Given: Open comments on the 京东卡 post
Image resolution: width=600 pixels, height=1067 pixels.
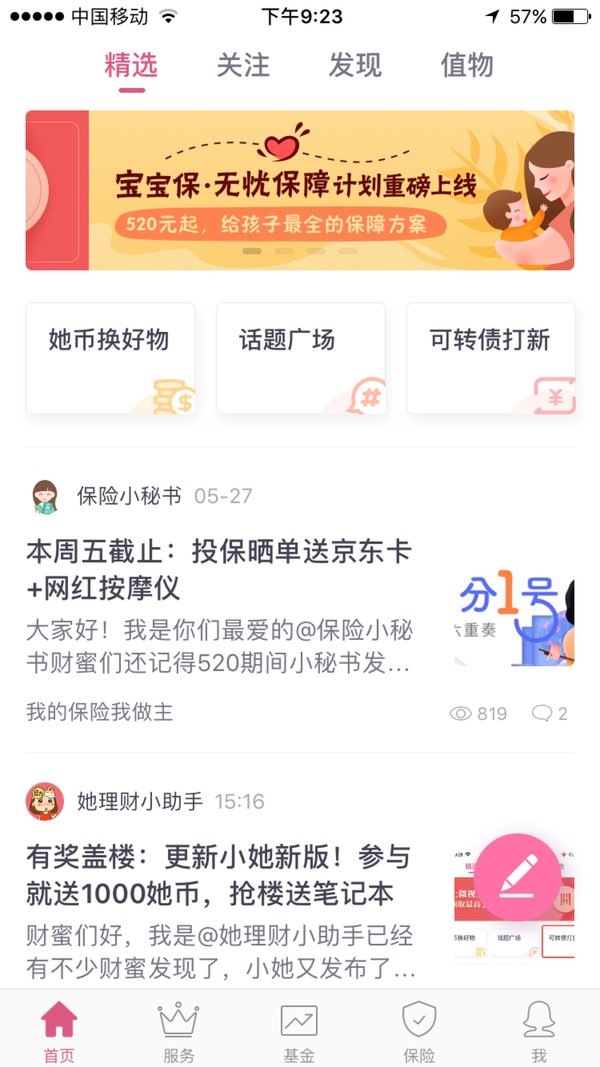Looking at the screenshot, I should point(550,713).
